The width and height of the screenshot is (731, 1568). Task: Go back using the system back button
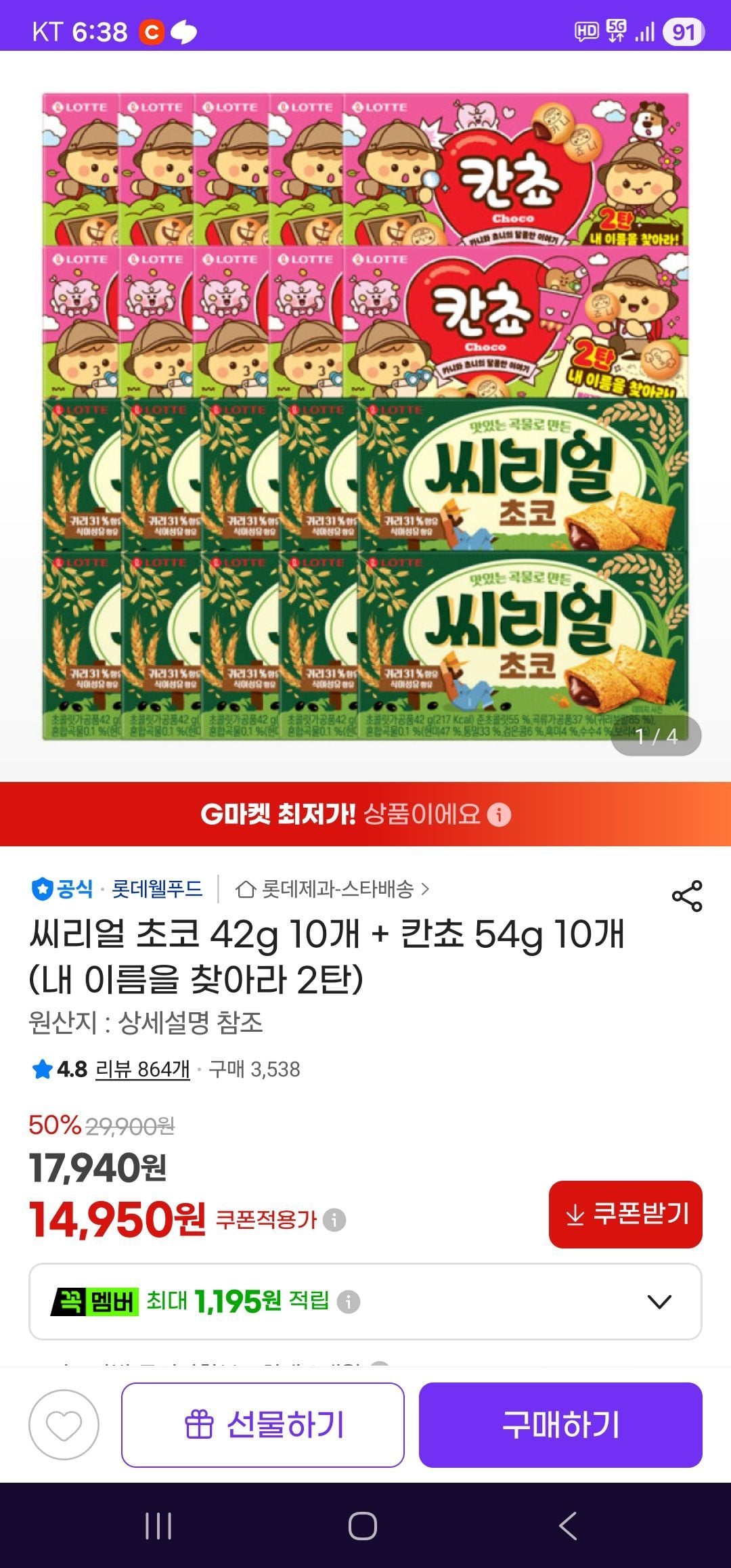(x=569, y=1525)
